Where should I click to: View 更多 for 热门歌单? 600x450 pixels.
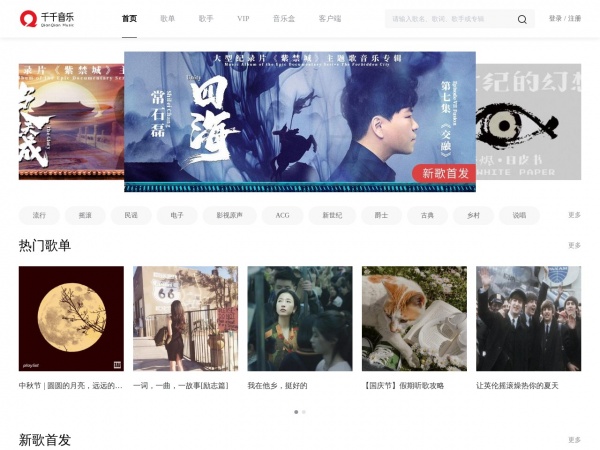pos(574,245)
